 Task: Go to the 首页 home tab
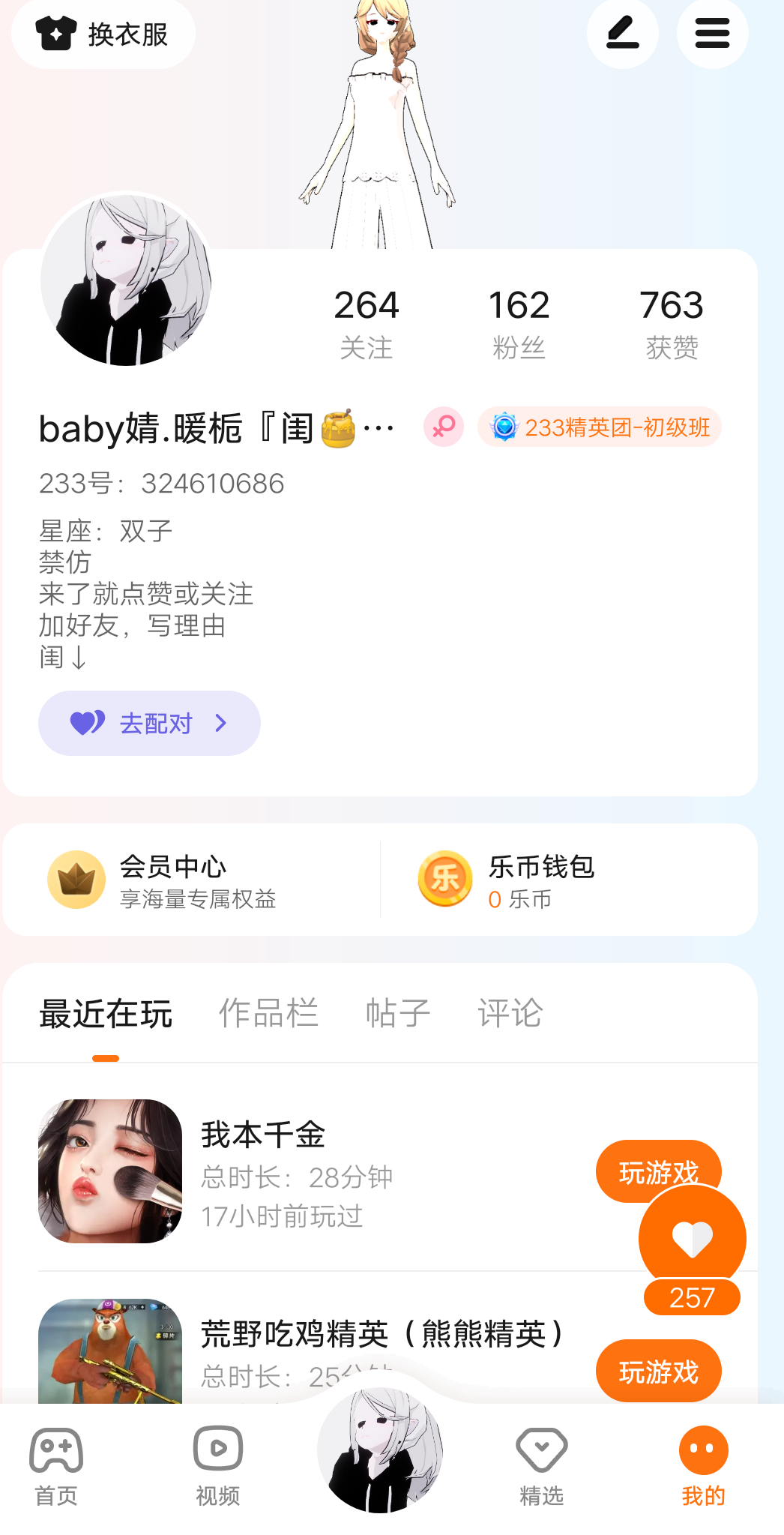56,1465
